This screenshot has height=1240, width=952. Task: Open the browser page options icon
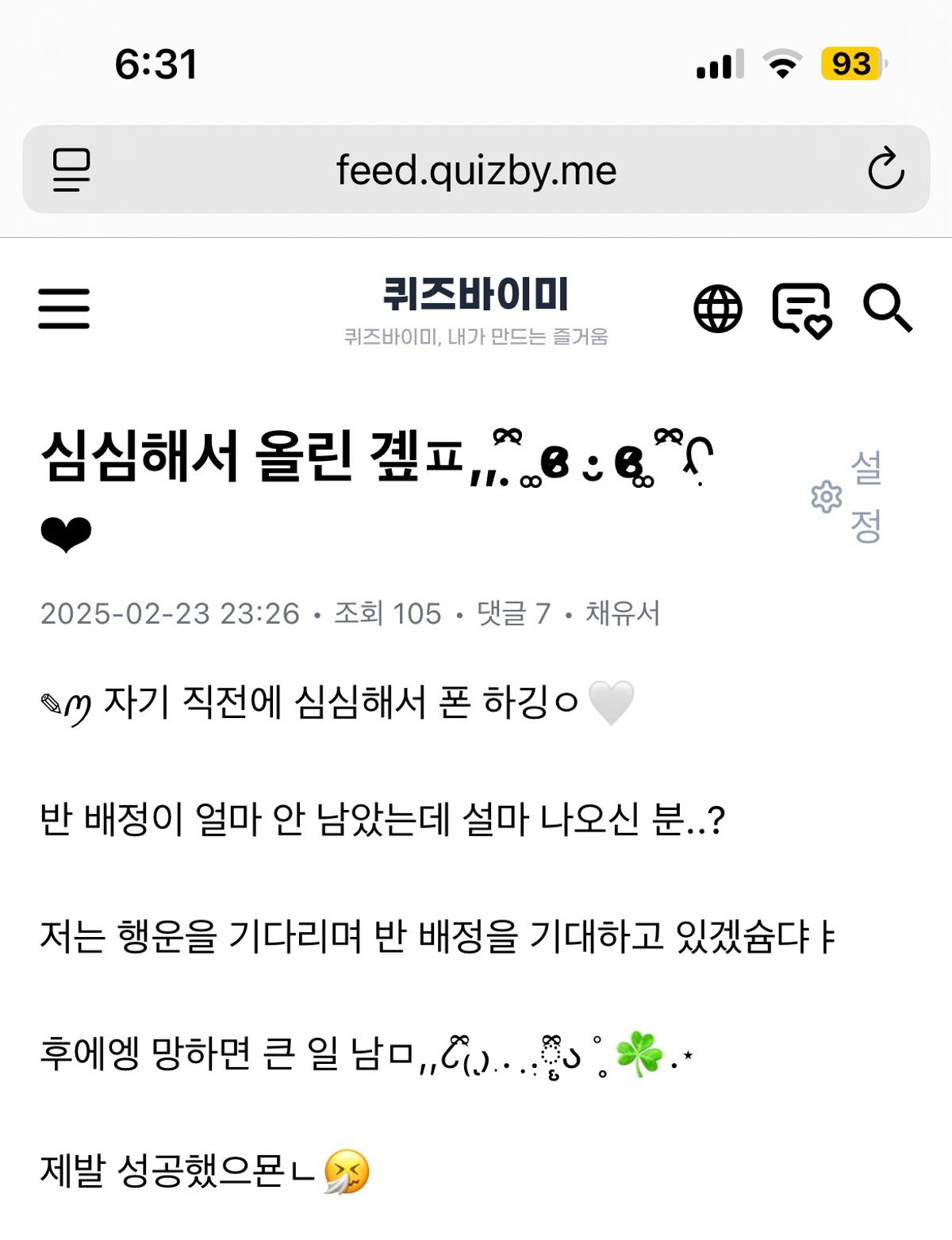click(71, 170)
